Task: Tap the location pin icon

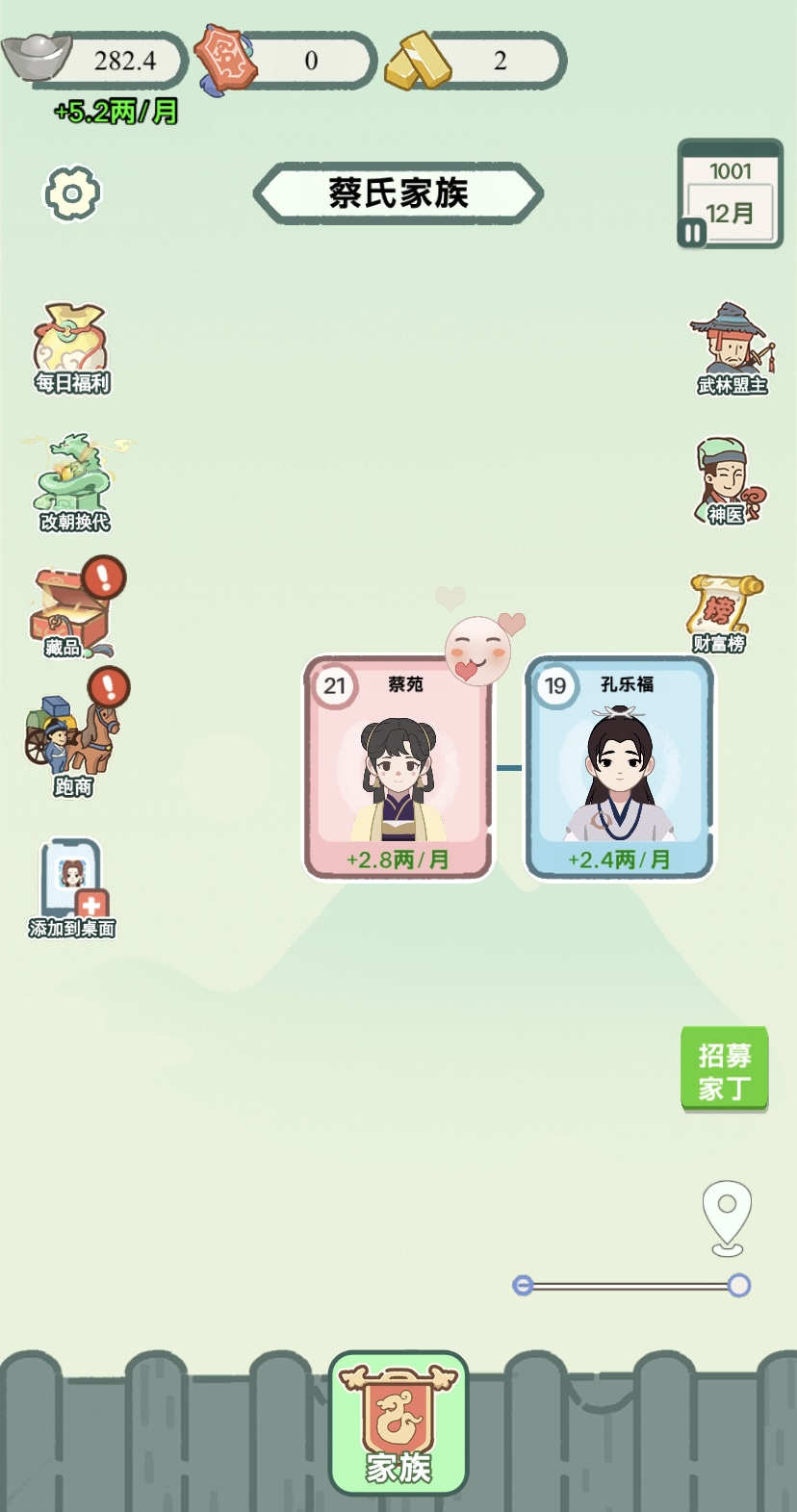Action: [x=727, y=1216]
